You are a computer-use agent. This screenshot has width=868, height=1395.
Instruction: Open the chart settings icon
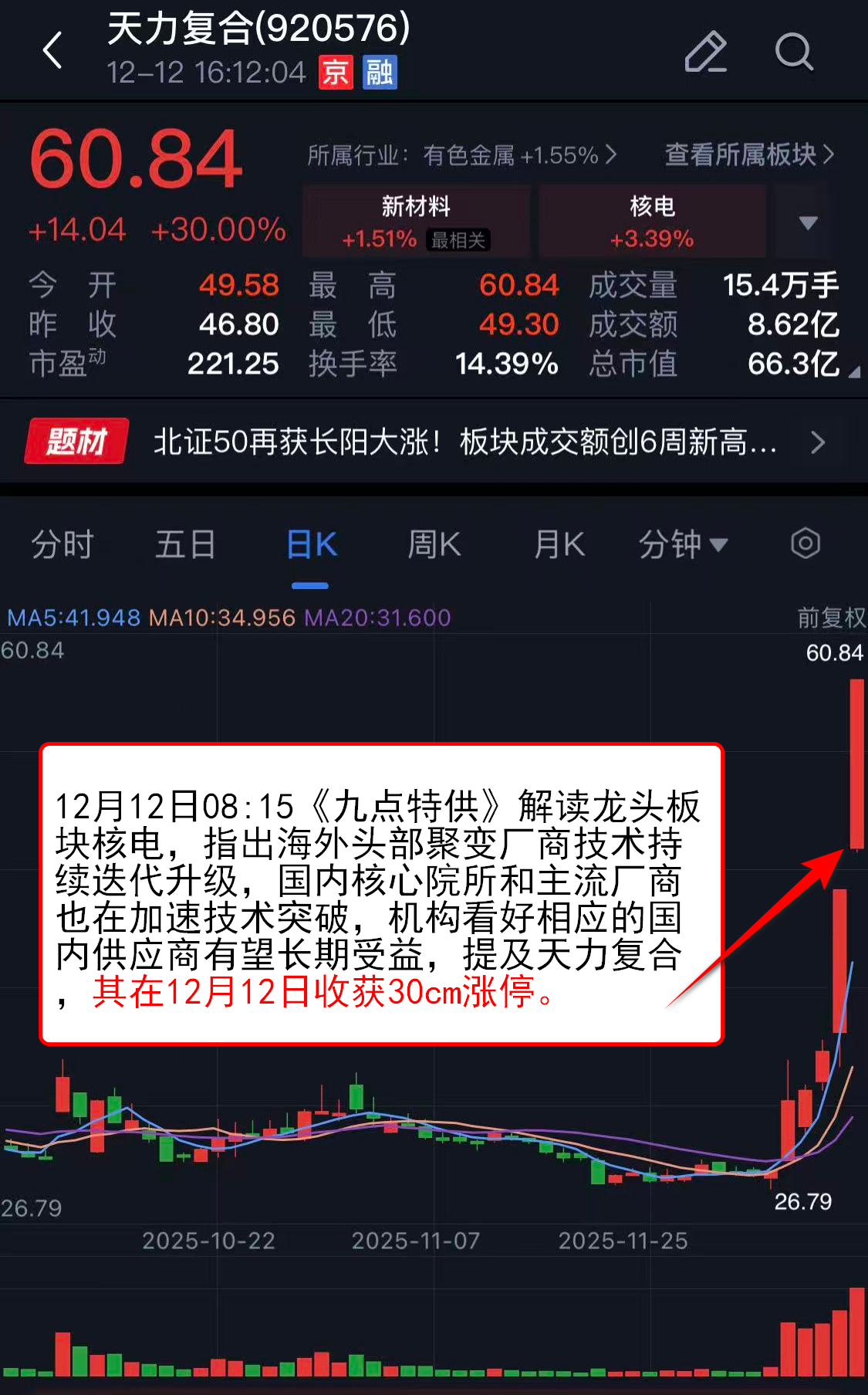pos(805,543)
